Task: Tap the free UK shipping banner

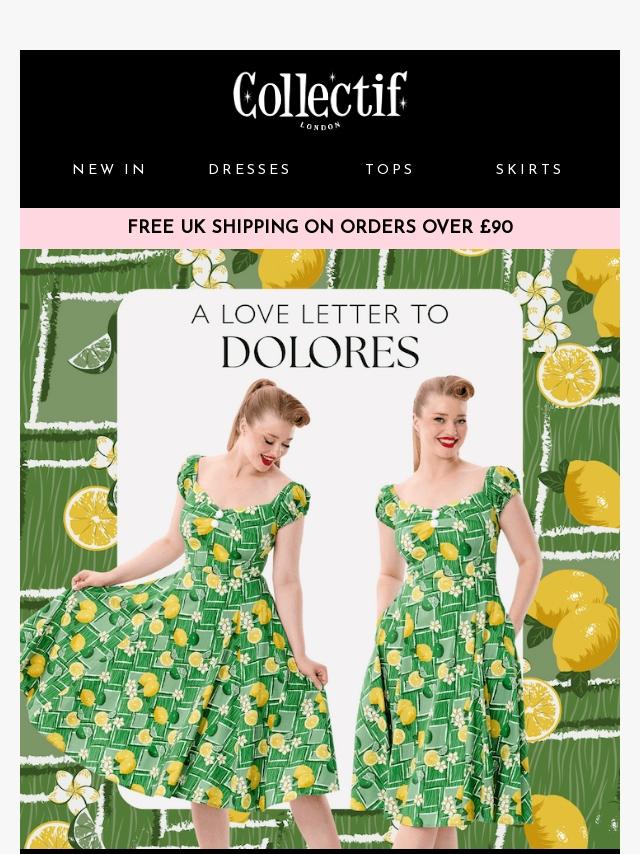Action: [x=320, y=228]
